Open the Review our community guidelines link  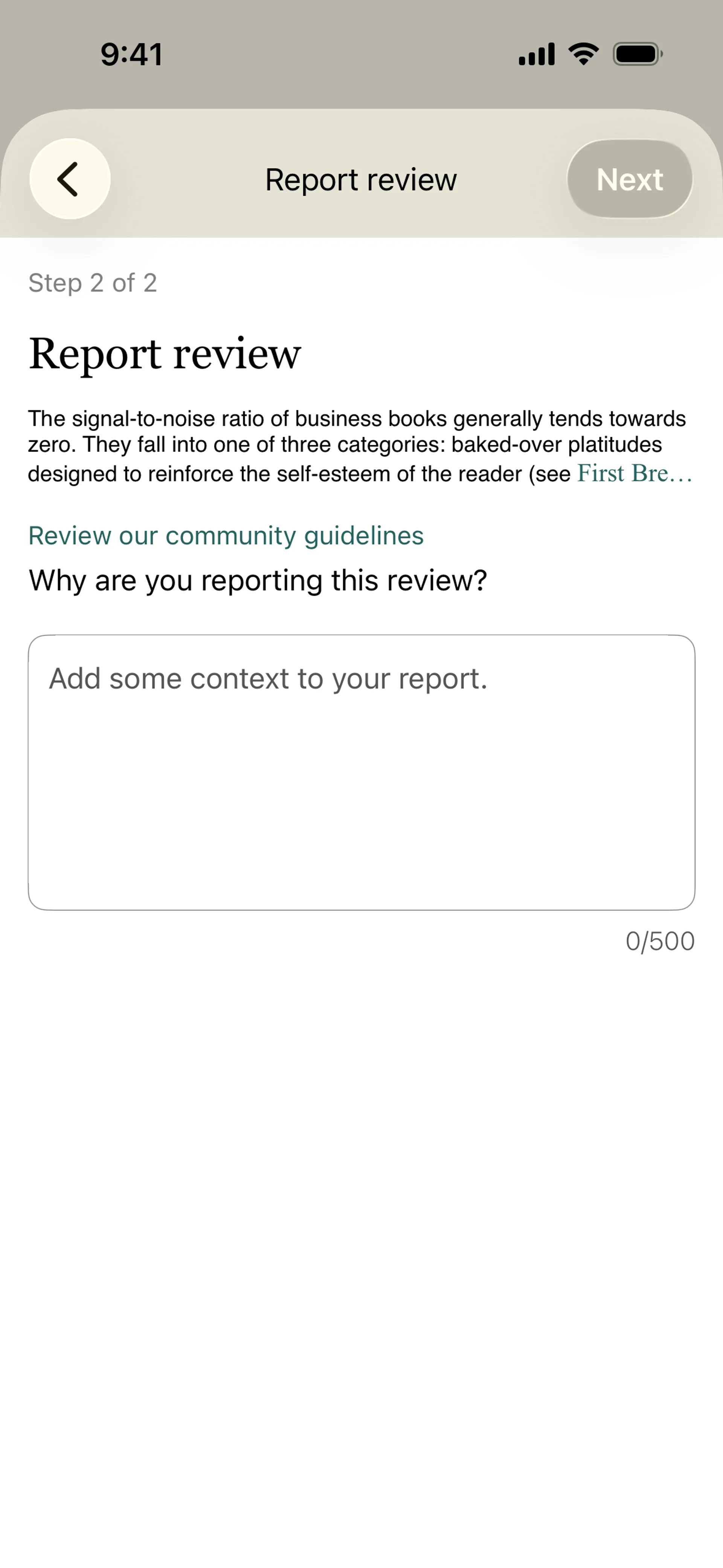tap(226, 536)
